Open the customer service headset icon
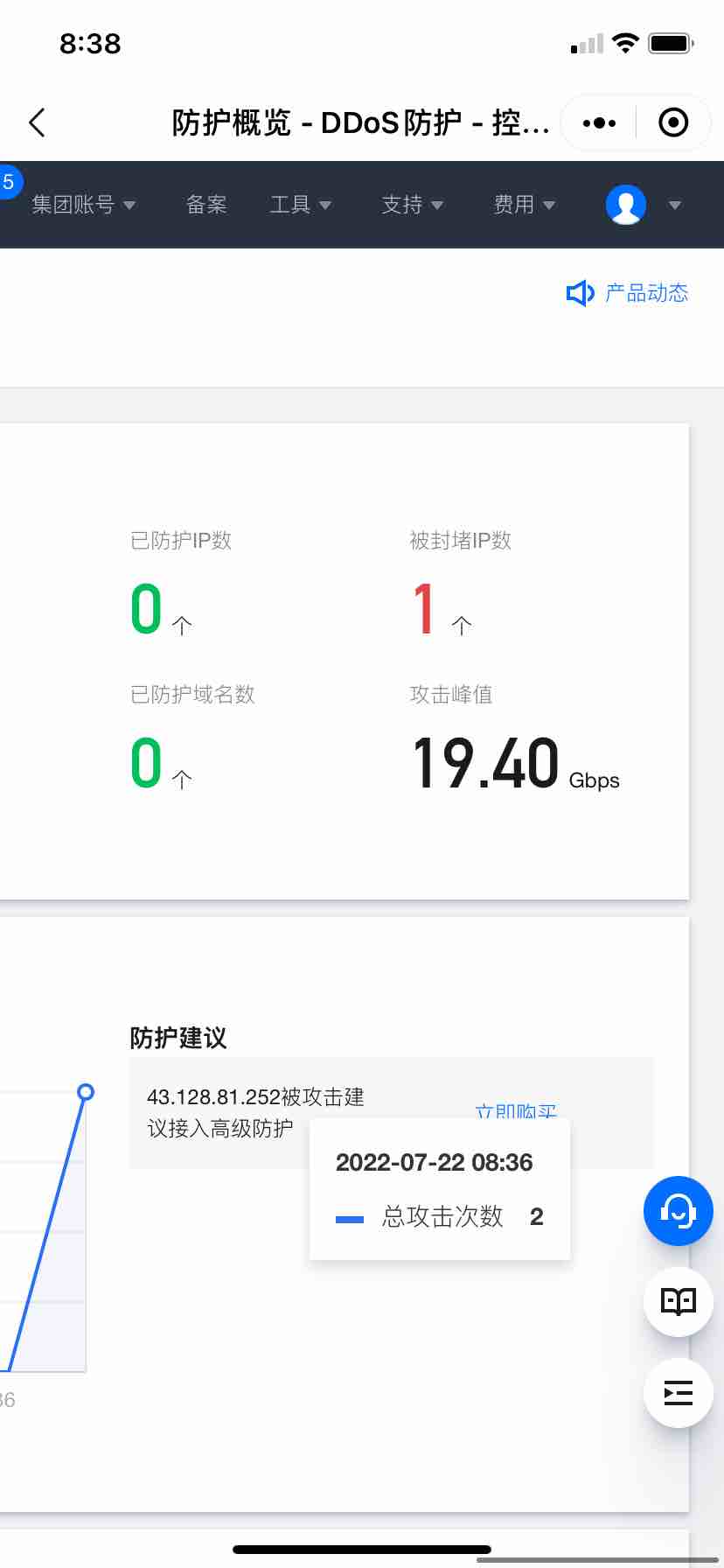 click(x=678, y=1211)
